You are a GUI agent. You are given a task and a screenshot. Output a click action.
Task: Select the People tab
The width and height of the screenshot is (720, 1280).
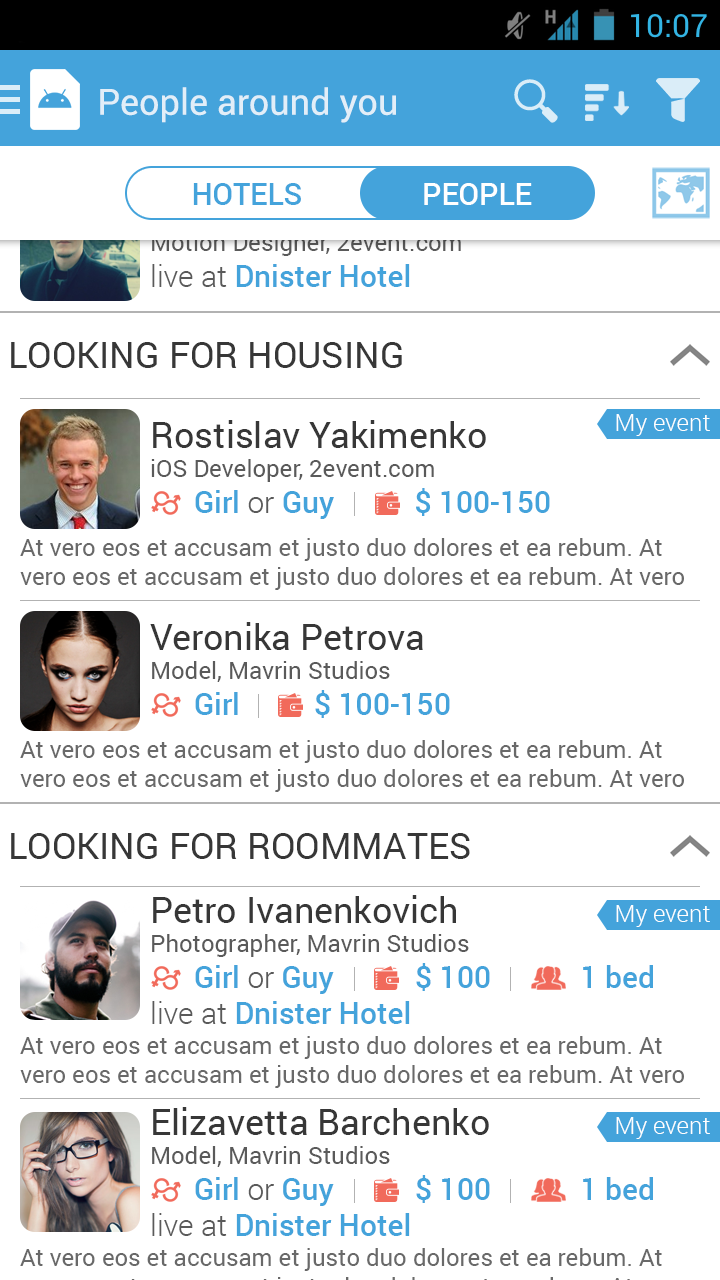[x=477, y=193]
